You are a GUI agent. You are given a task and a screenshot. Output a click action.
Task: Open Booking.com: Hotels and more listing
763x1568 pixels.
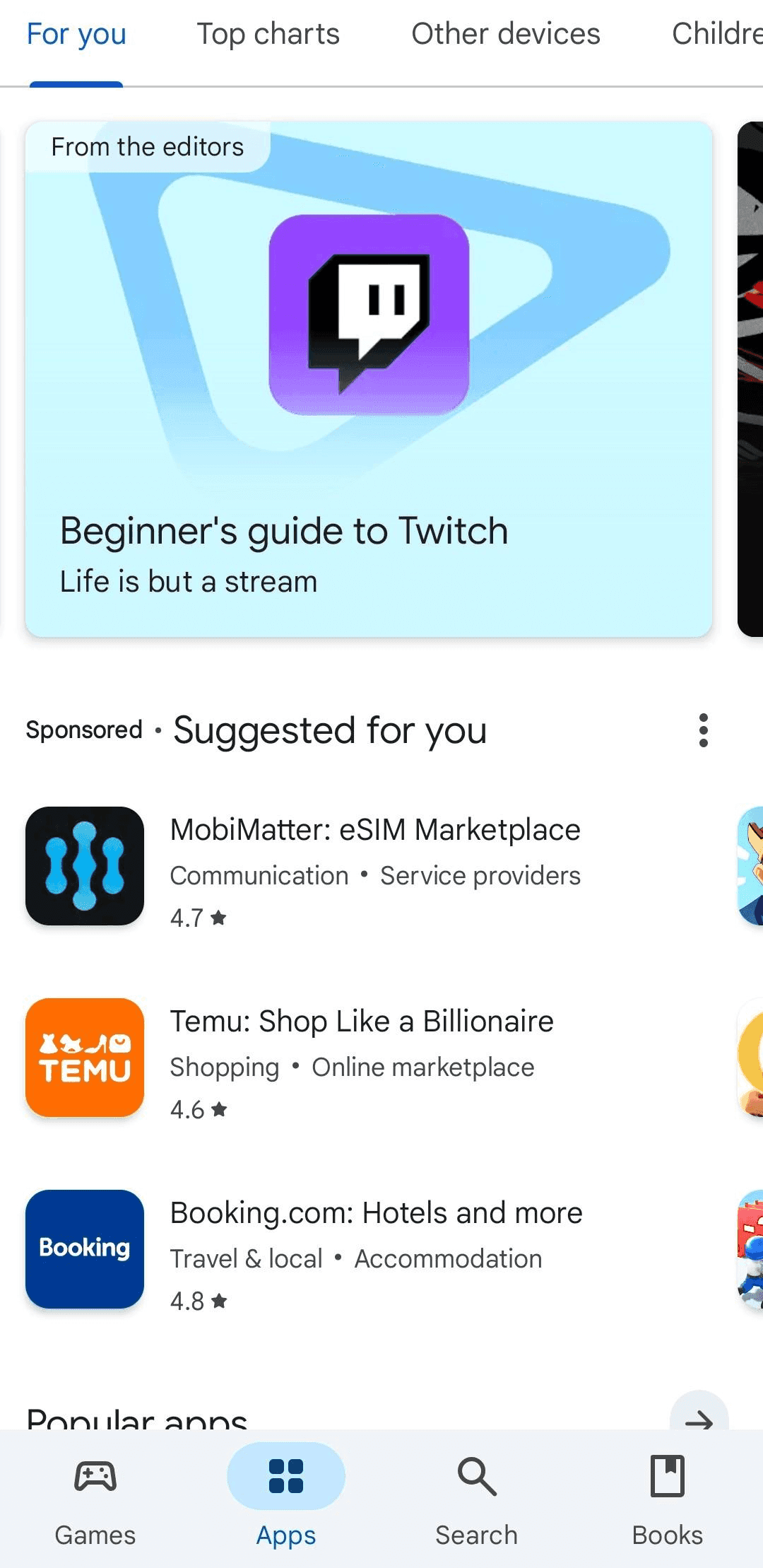(375, 1212)
